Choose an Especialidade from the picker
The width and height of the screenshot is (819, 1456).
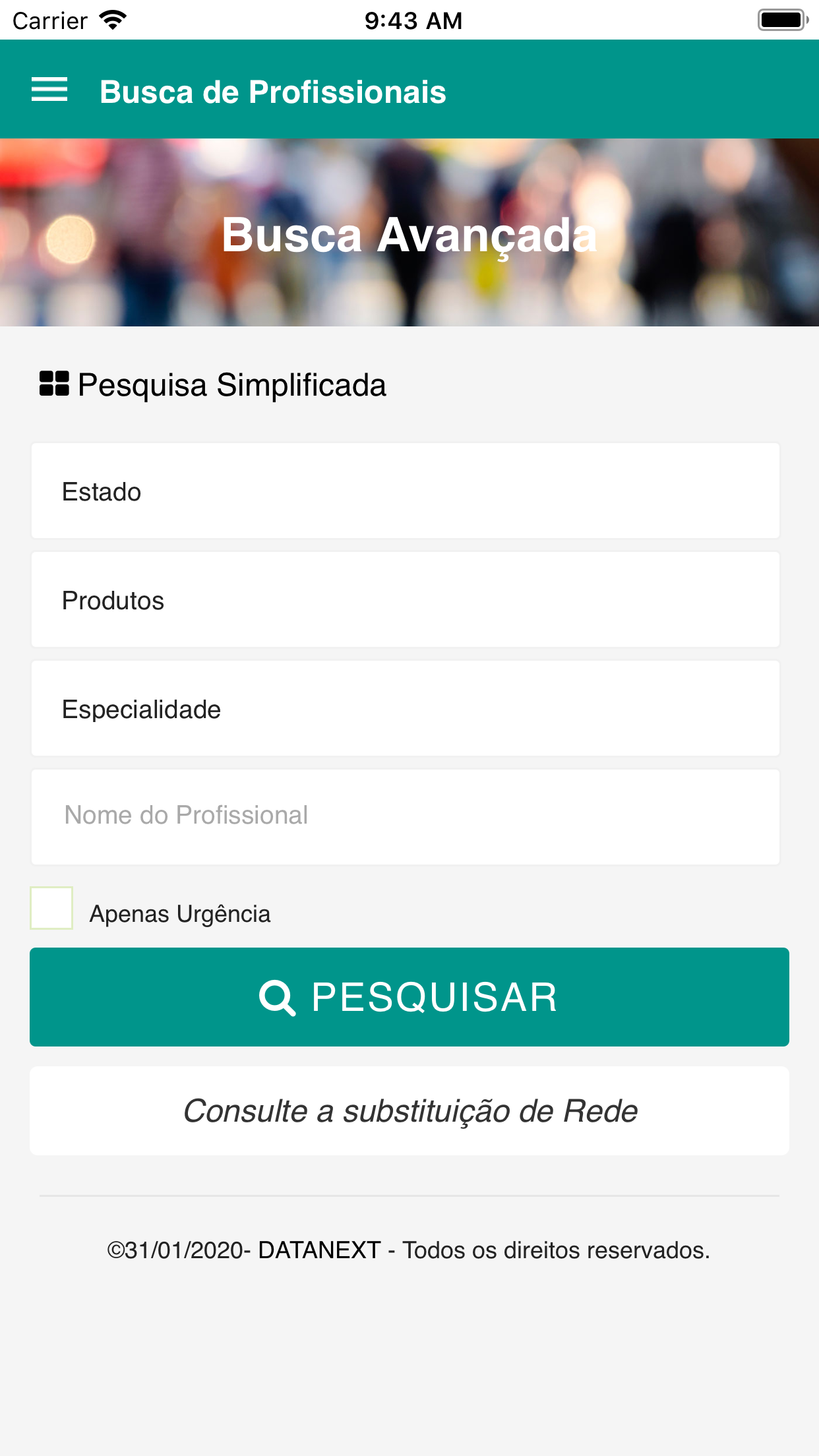click(405, 709)
